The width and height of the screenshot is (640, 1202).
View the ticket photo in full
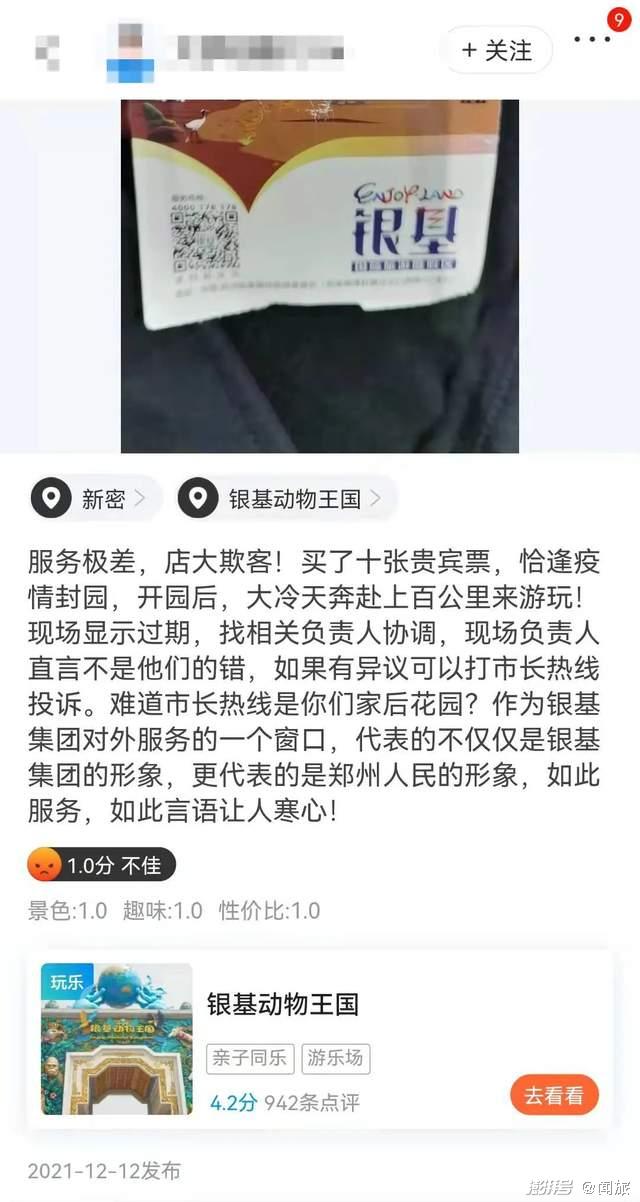(x=319, y=275)
